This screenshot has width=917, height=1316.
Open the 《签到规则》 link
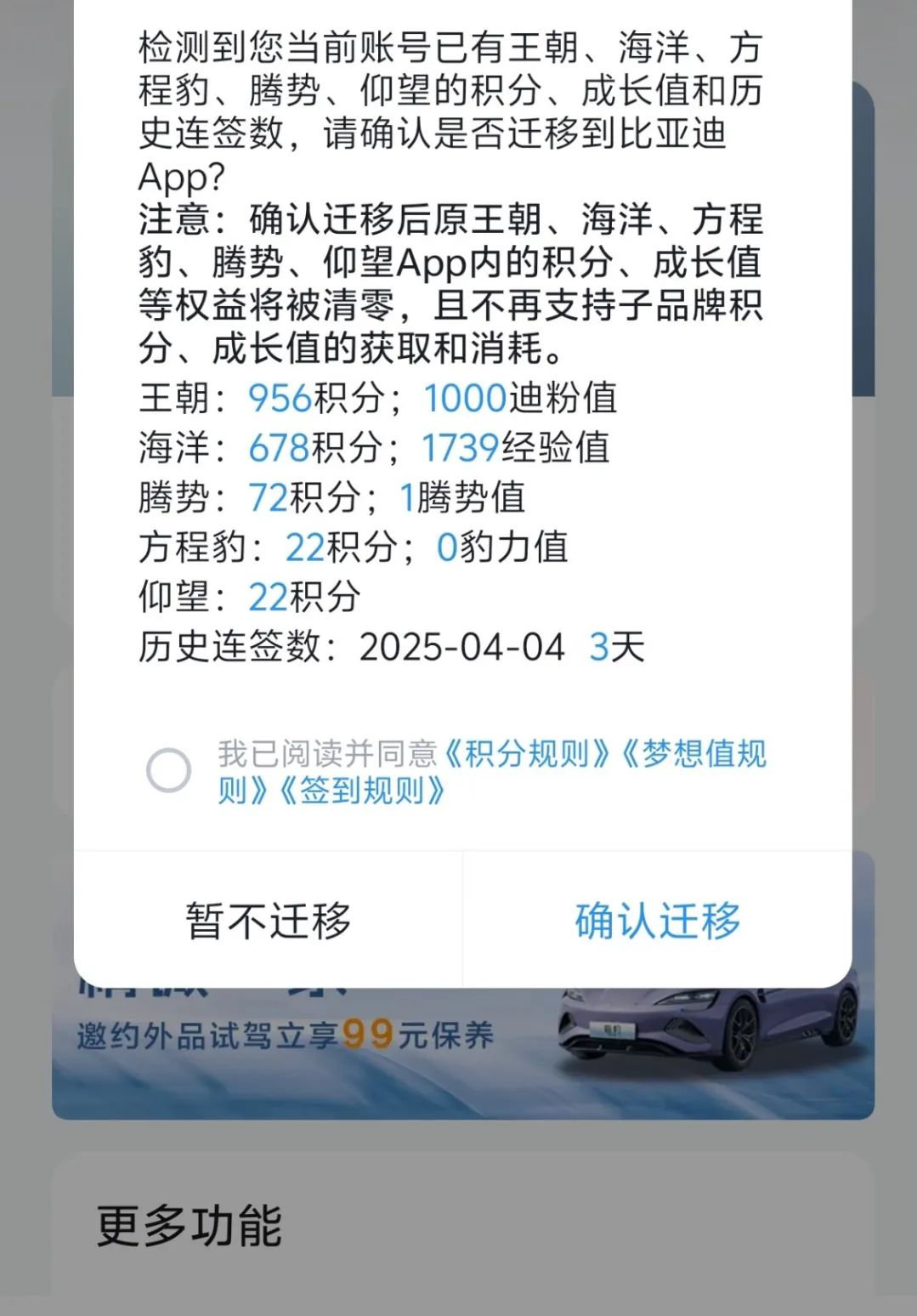point(362,791)
